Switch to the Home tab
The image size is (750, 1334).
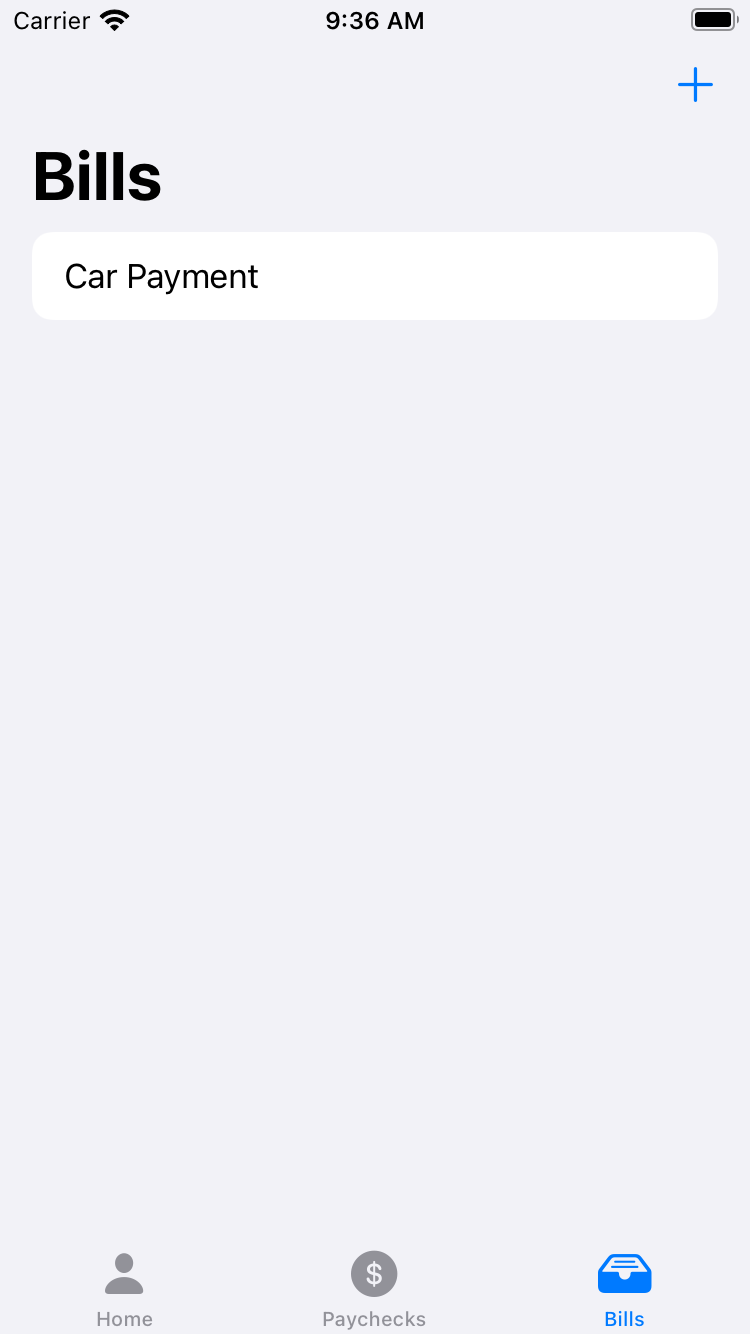click(x=124, y=1290)
